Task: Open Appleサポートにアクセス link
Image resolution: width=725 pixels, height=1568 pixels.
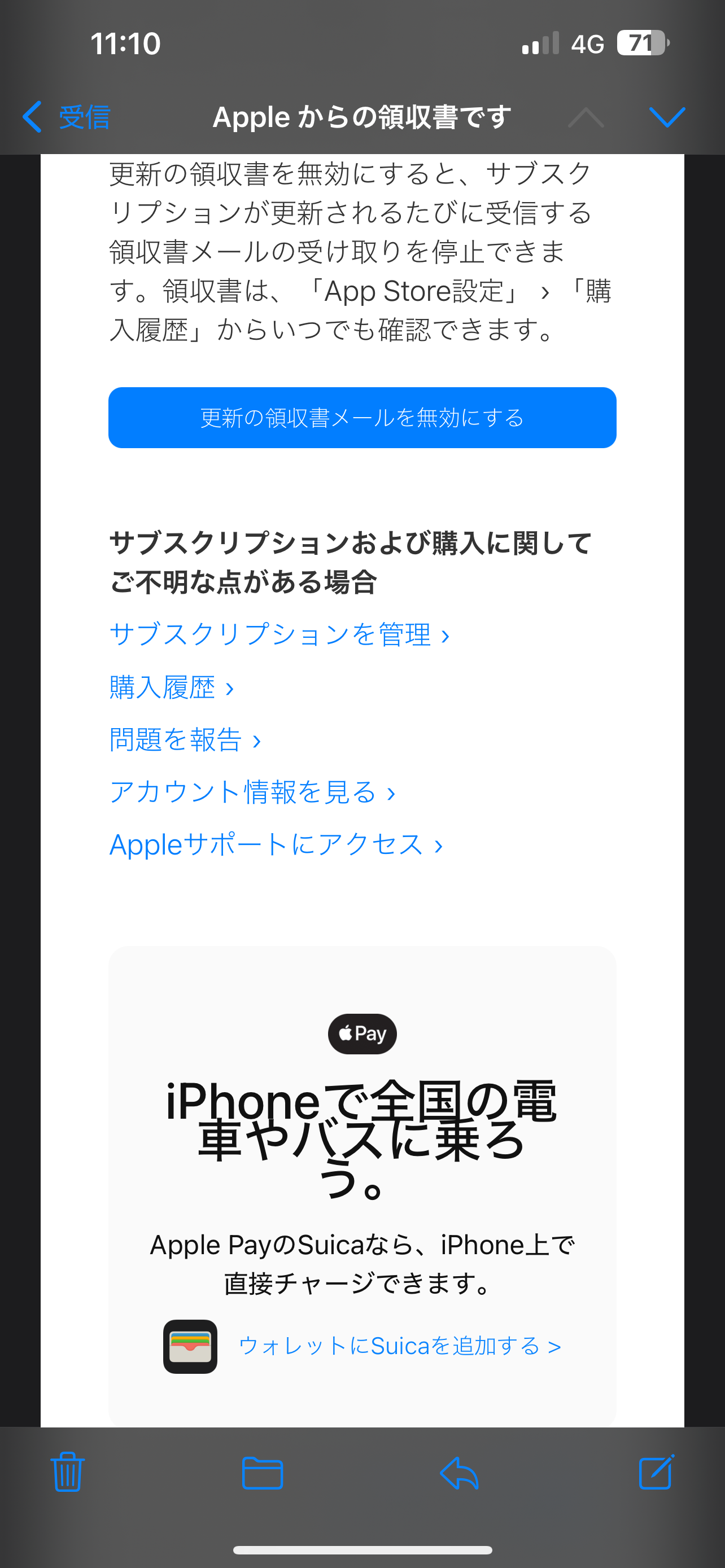Action: pos(275,845)
